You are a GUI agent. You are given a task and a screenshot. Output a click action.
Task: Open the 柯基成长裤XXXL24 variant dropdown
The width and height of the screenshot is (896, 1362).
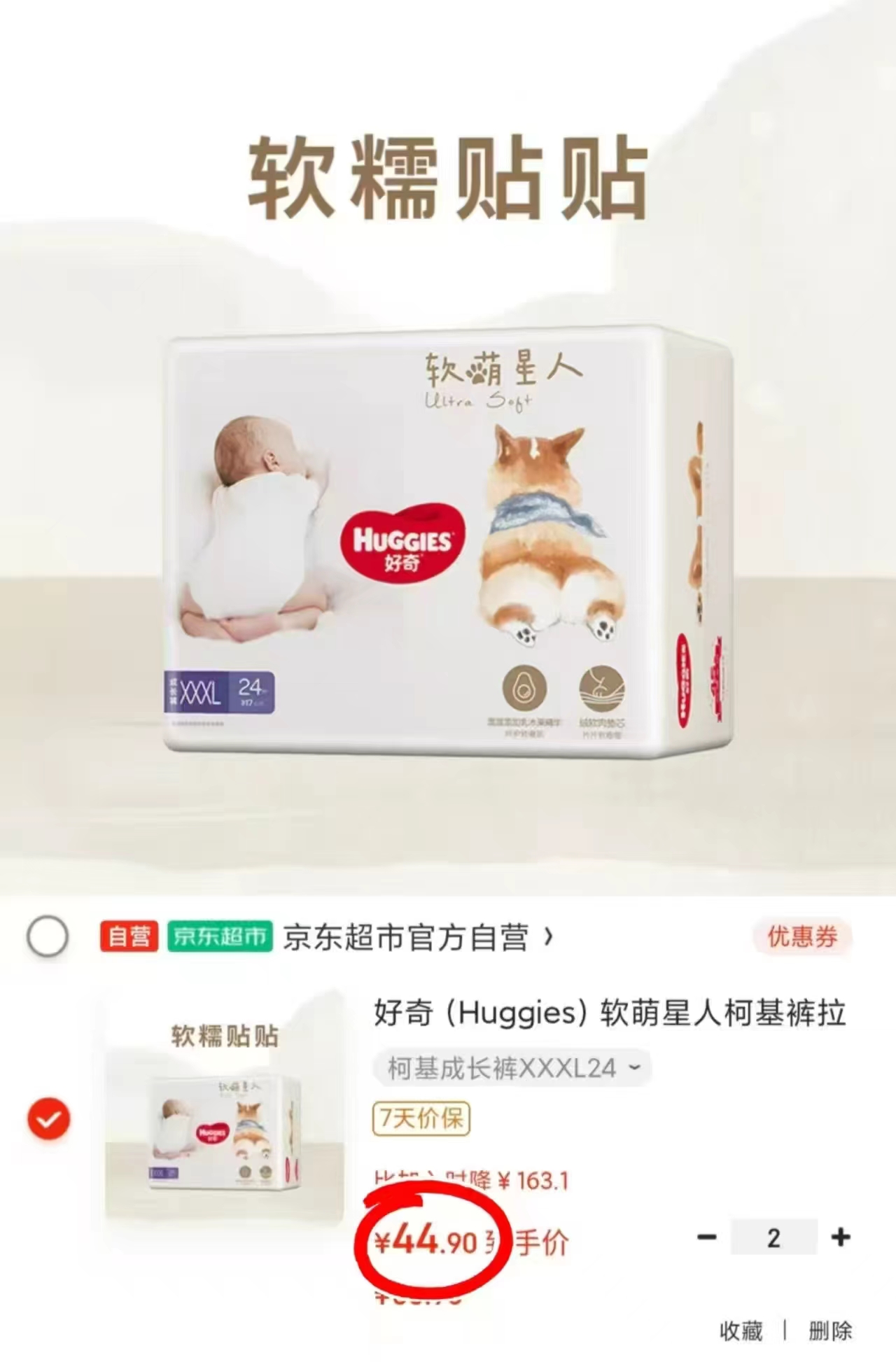(511, 1067)
